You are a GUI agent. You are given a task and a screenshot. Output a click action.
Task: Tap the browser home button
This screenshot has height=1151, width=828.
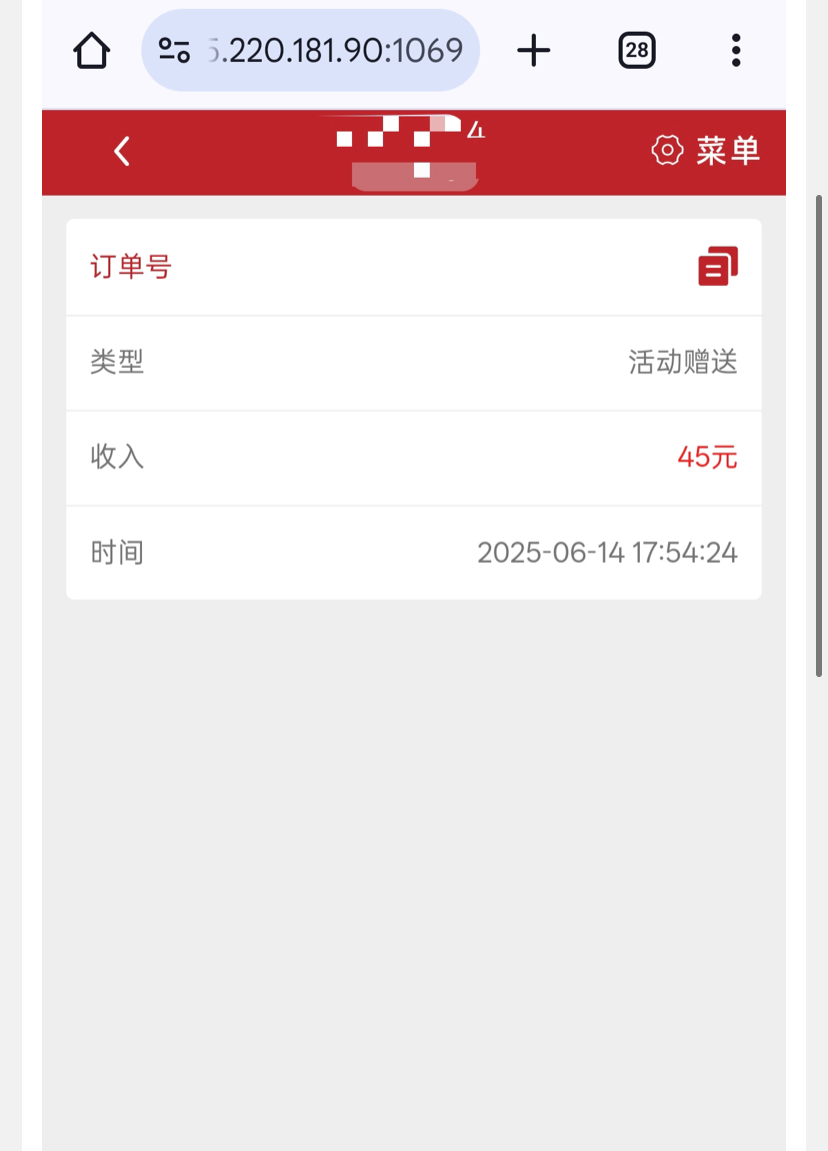pyautogui.click(x=91, y=50)
